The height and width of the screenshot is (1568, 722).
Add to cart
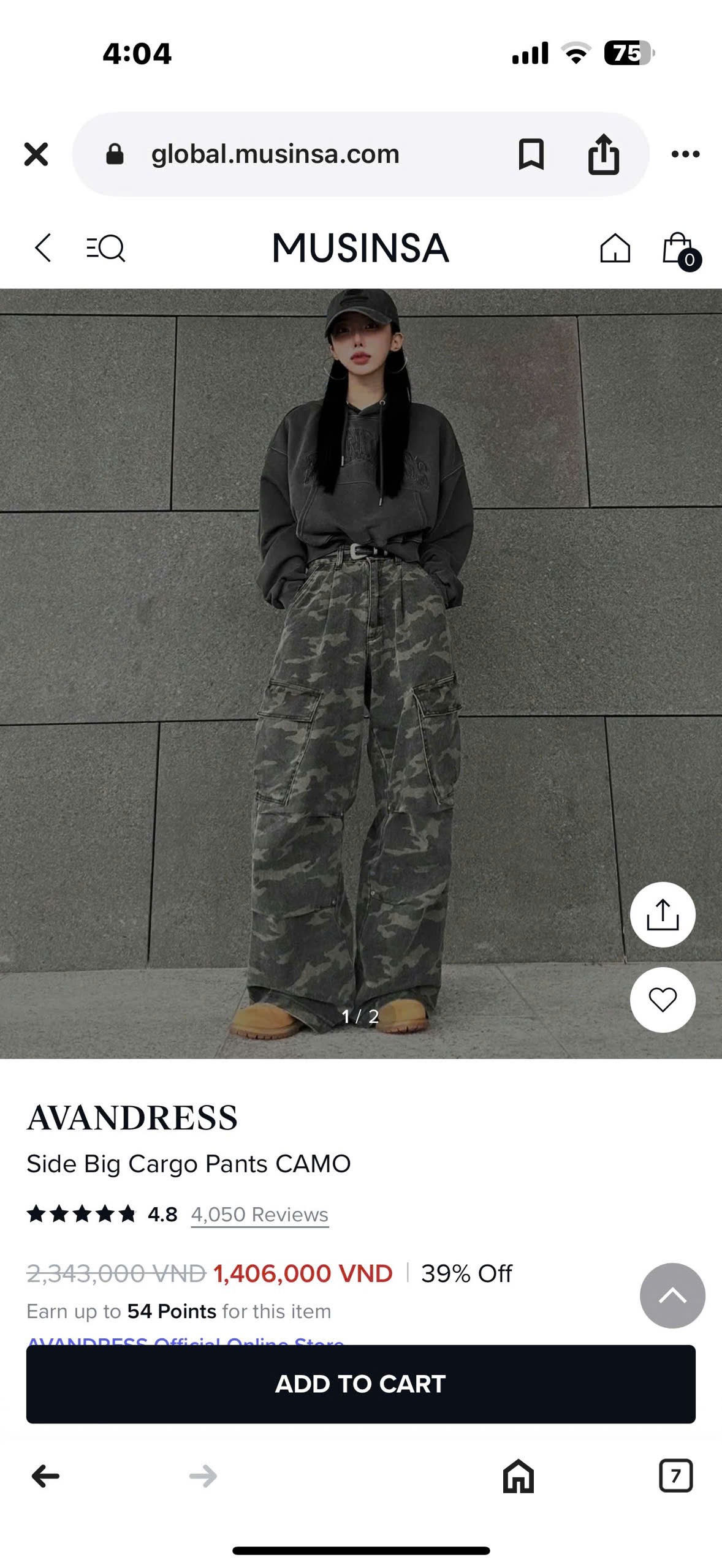(x=360, y=1384)
